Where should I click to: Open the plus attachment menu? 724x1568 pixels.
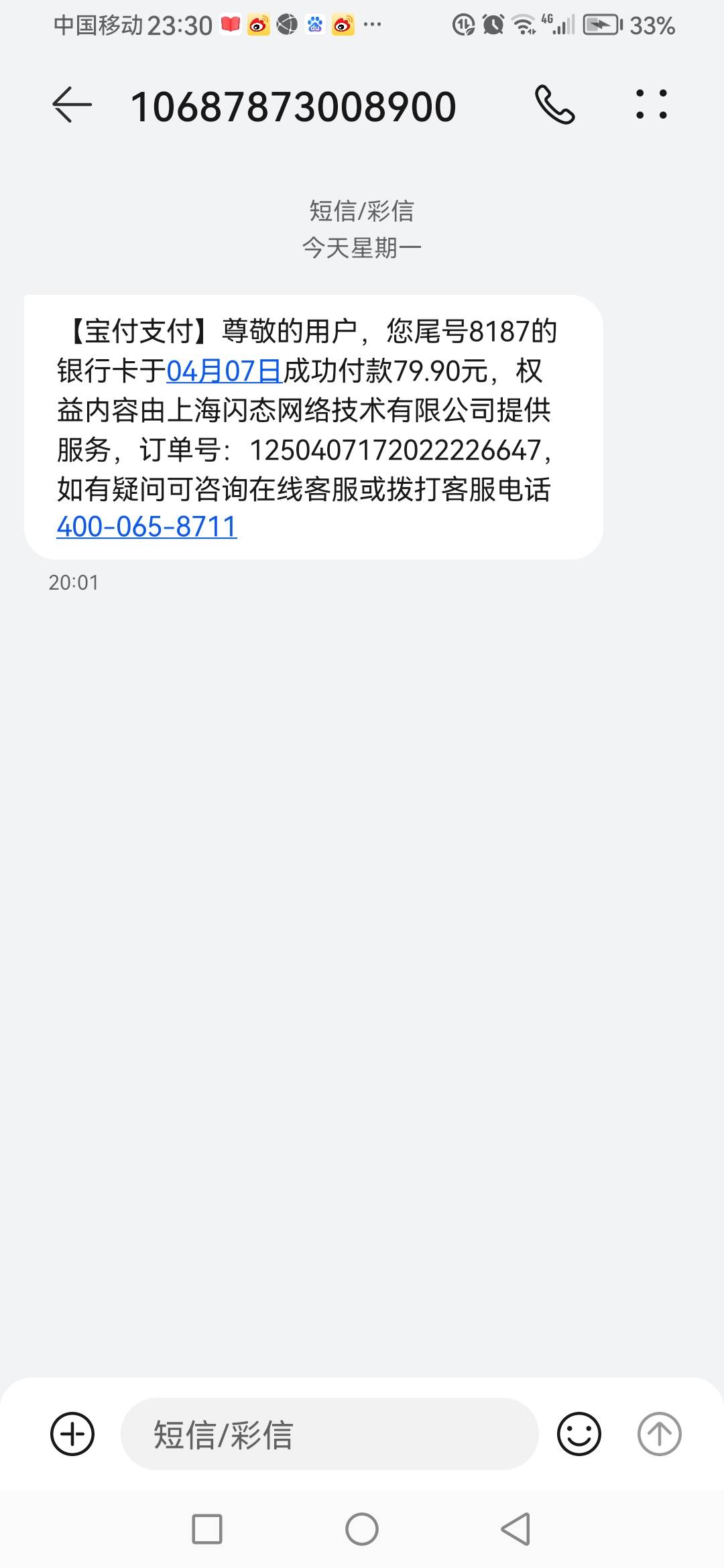click(72, 1434)
